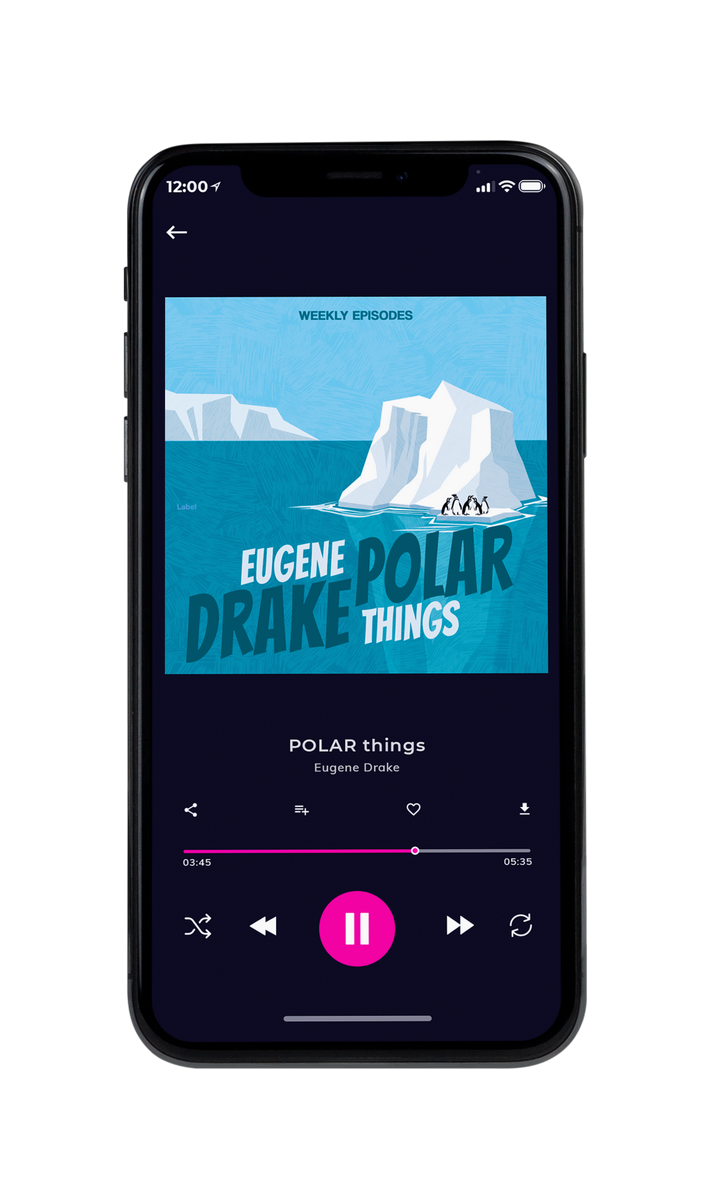
Task: Rewind playback
Action: pos(263,926)
